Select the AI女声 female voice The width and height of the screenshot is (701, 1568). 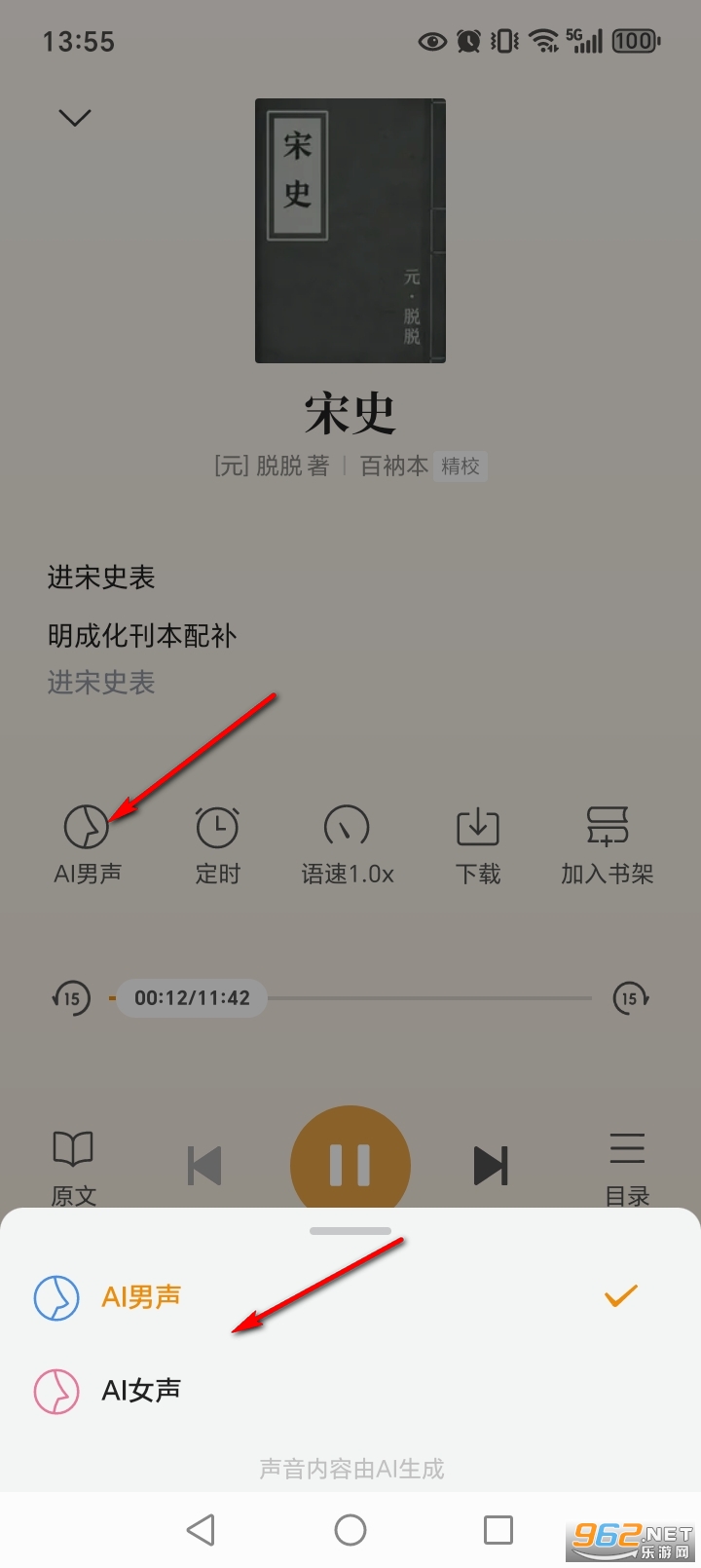click(x=141, y=1391)
